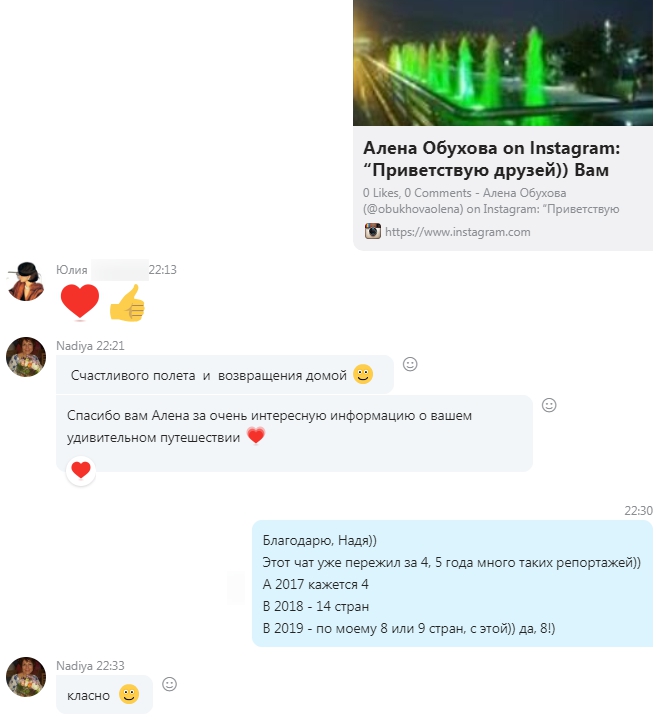Open the Instagram fountain photo preview
665x721 pixels.
pyautogui.click(x=503, y=62)
